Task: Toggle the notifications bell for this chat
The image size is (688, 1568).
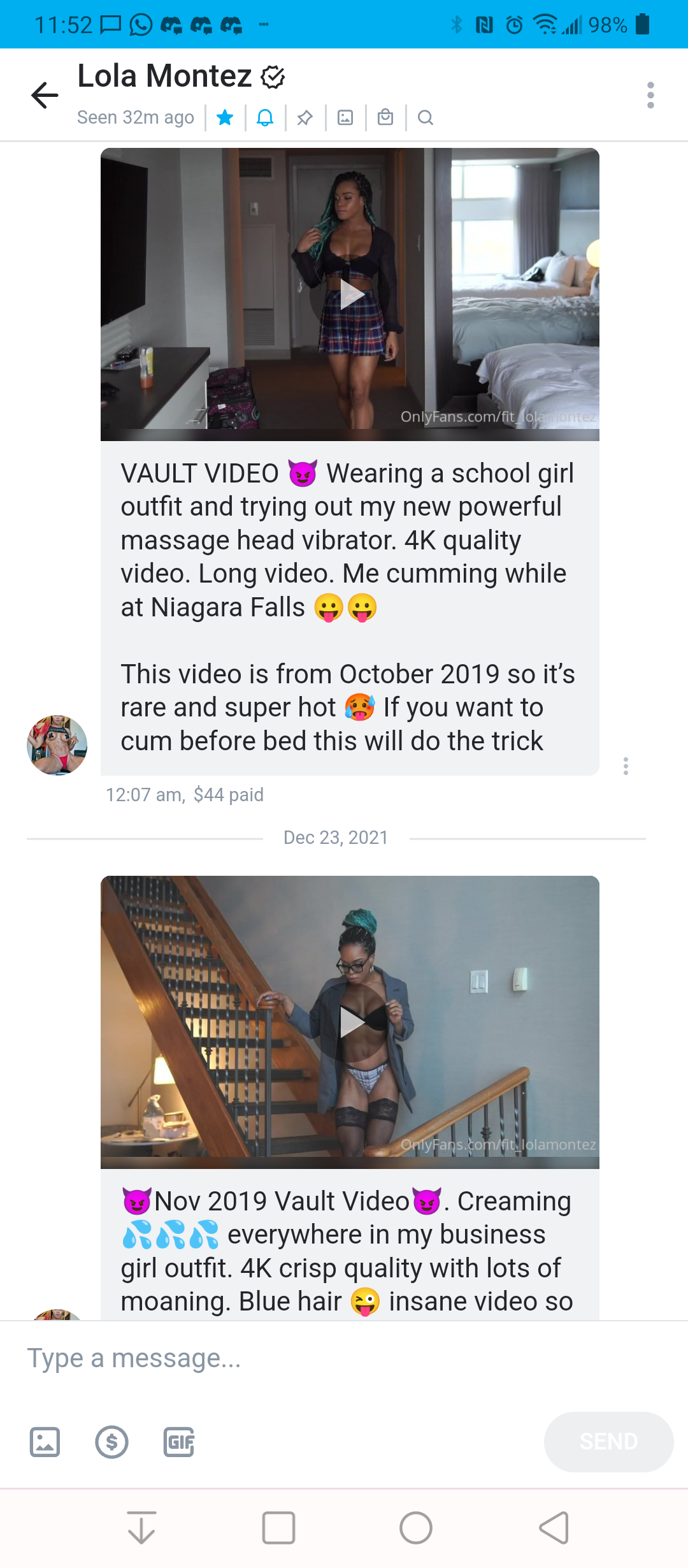Action: [265, 117]
